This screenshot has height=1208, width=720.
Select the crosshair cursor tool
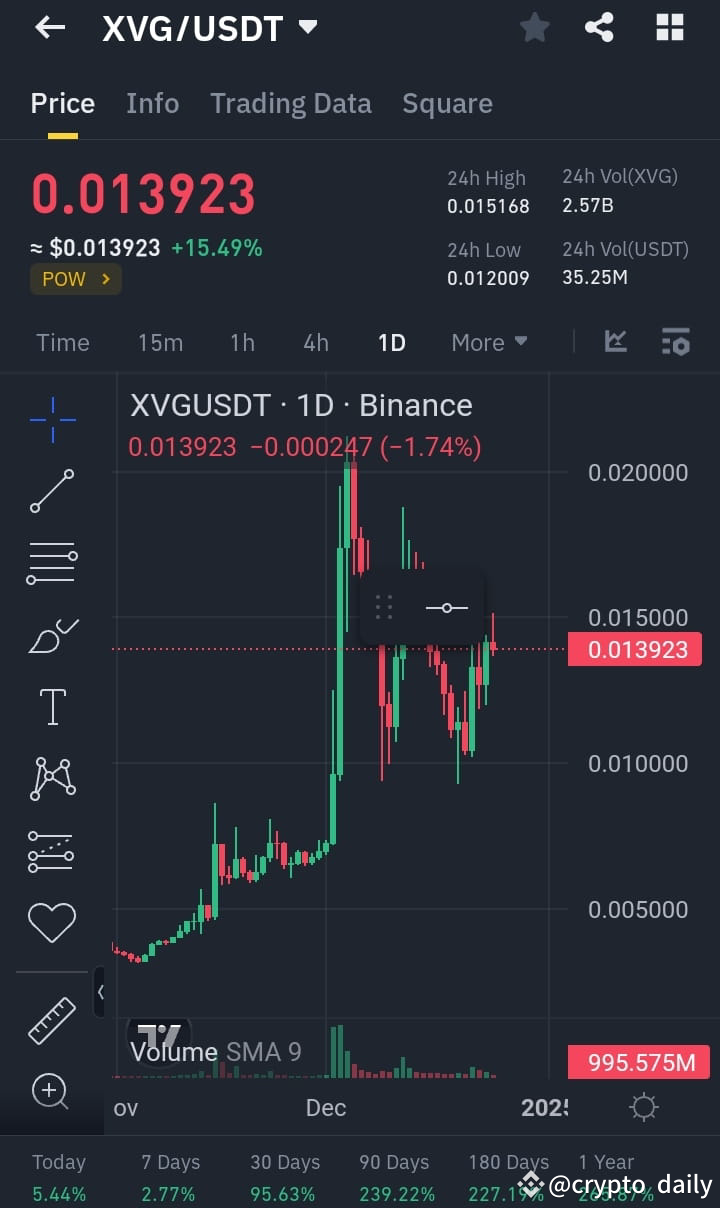pos(51,418)
